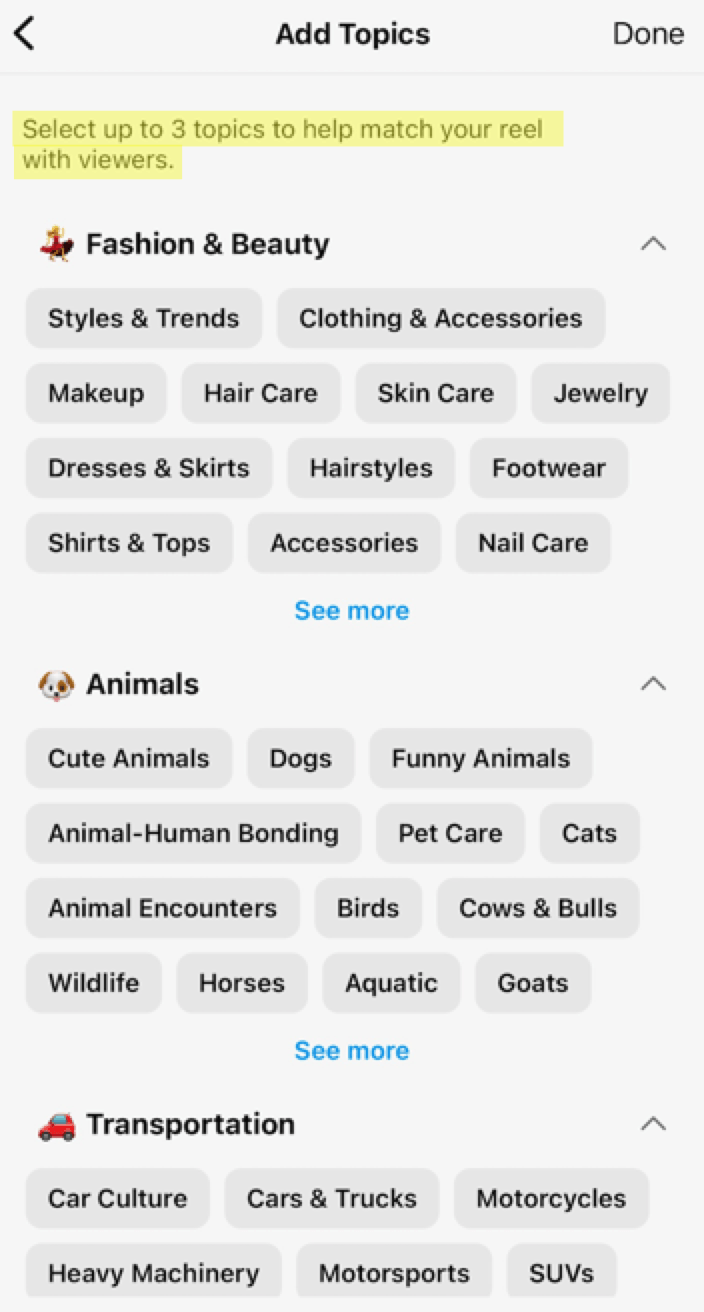This screenshot has width=704, height=1312.
Task: Select the Cats chip
Action: [x=589, y=833]
